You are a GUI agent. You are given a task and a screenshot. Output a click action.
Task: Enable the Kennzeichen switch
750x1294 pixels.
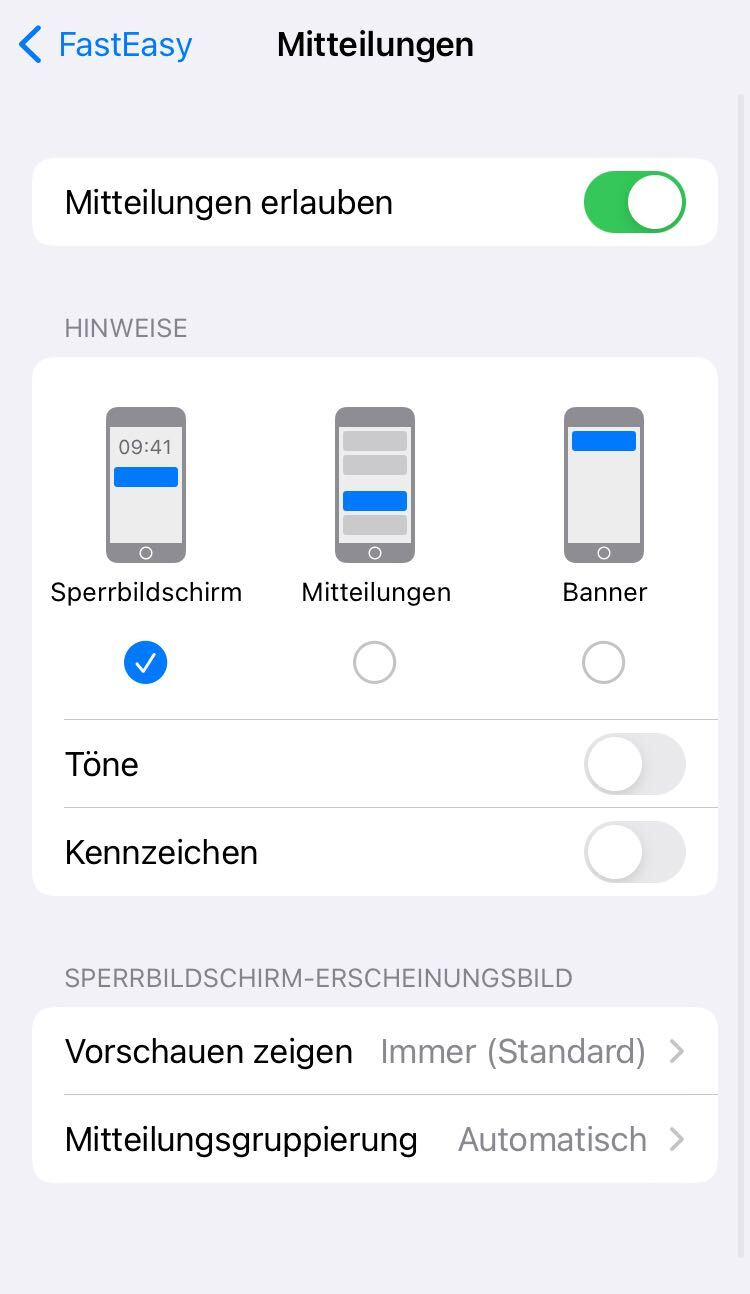pyautogui.click(x=635, y=852)
